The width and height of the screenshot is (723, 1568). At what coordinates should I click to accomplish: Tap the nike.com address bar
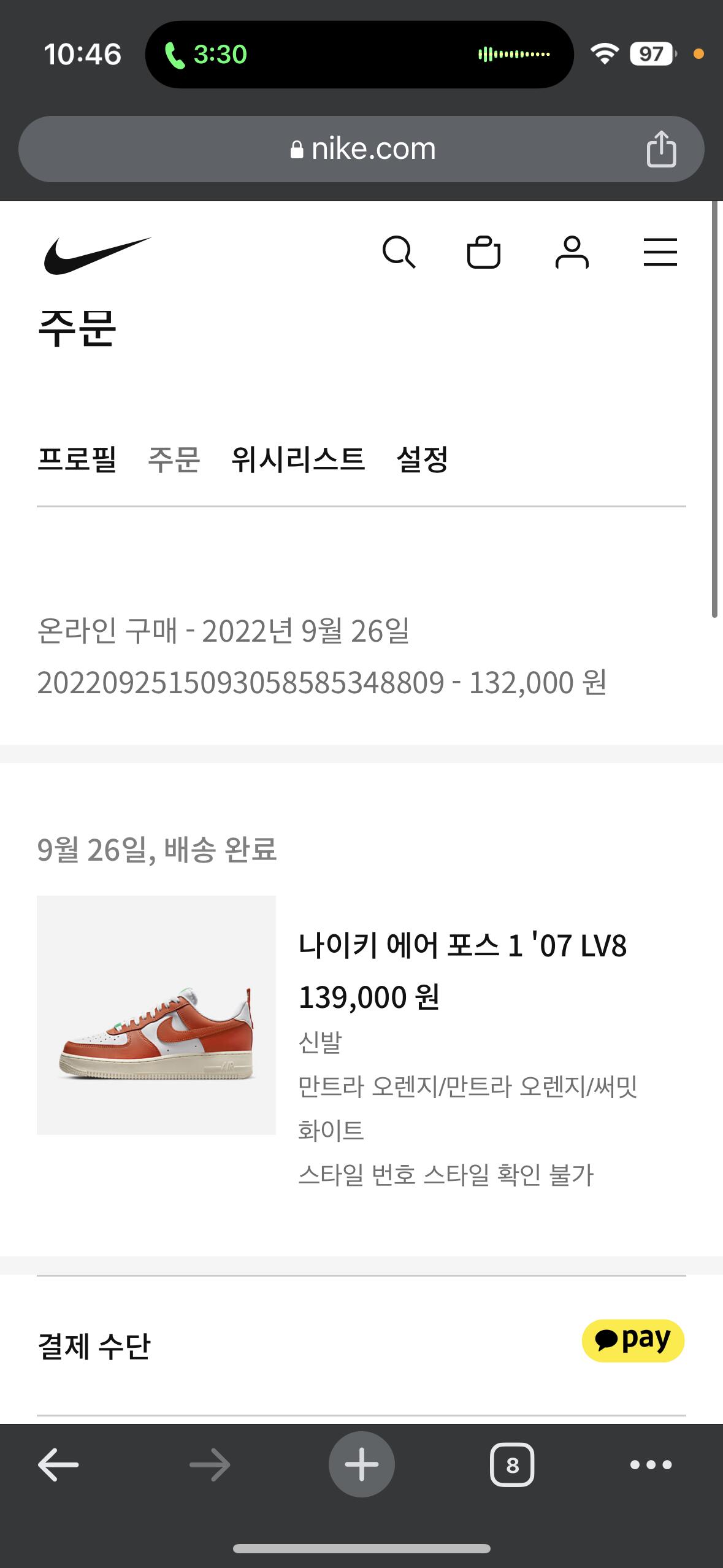(x=362, y=149)
